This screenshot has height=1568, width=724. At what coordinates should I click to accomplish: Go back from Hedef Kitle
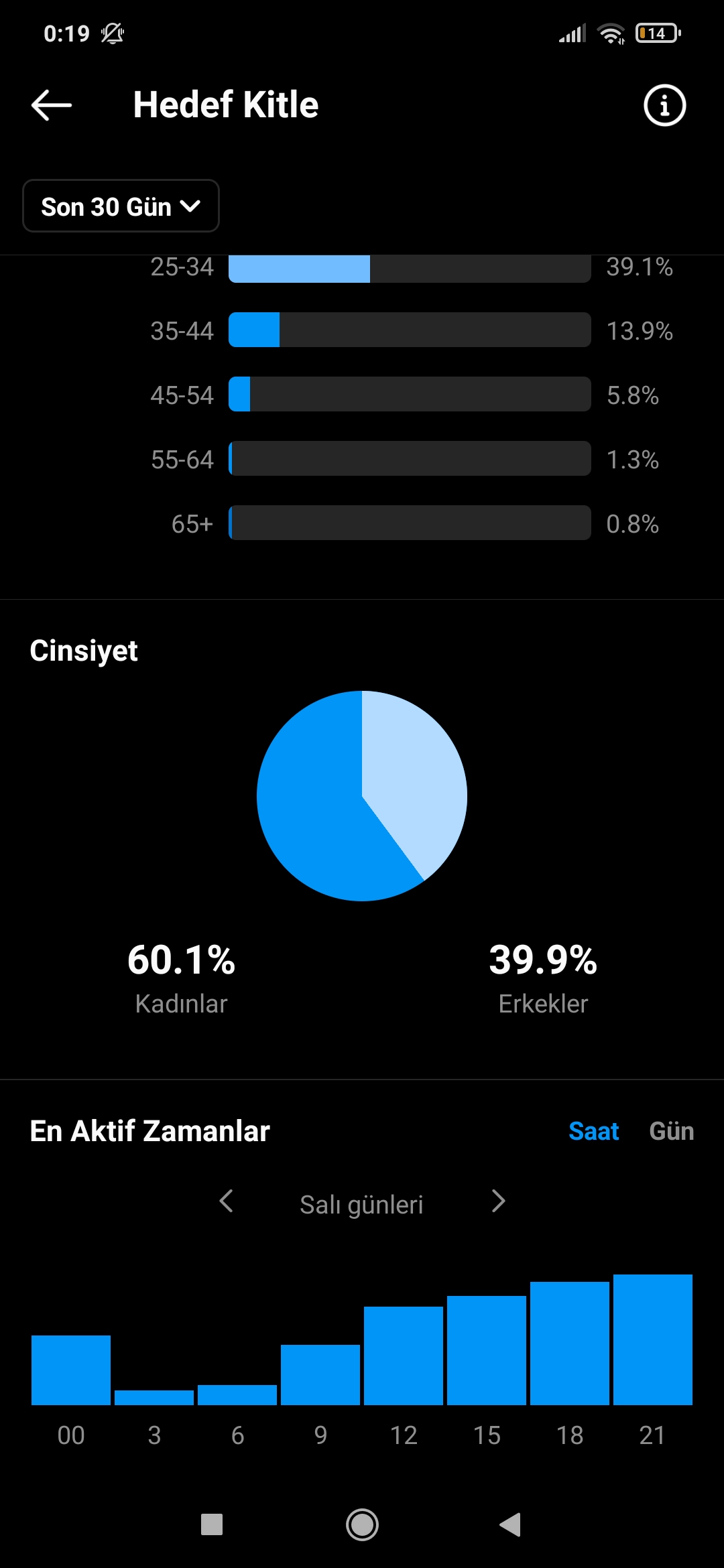click(52, 105)
